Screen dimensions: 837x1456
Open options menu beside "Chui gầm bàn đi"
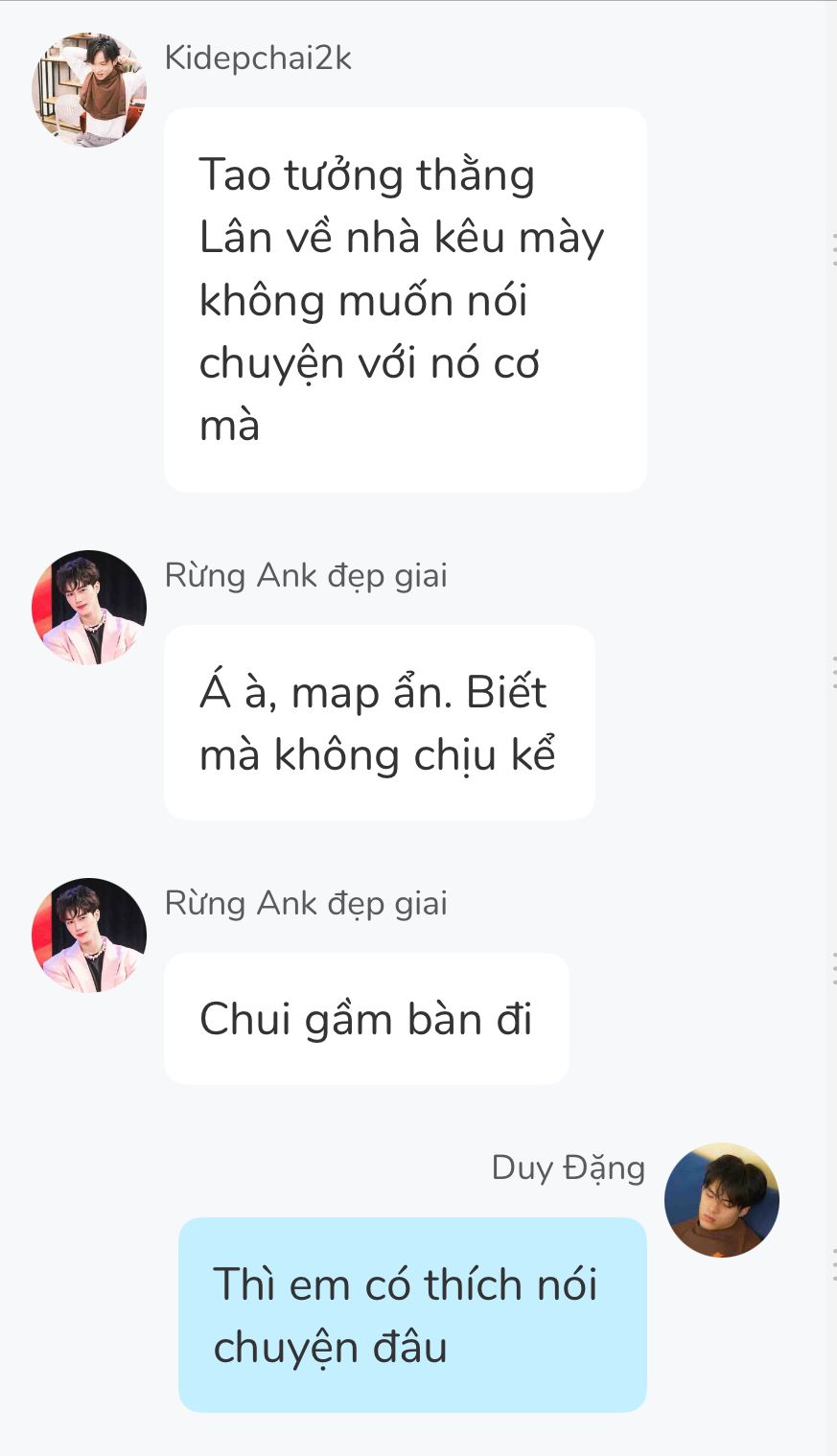point(834,969)
